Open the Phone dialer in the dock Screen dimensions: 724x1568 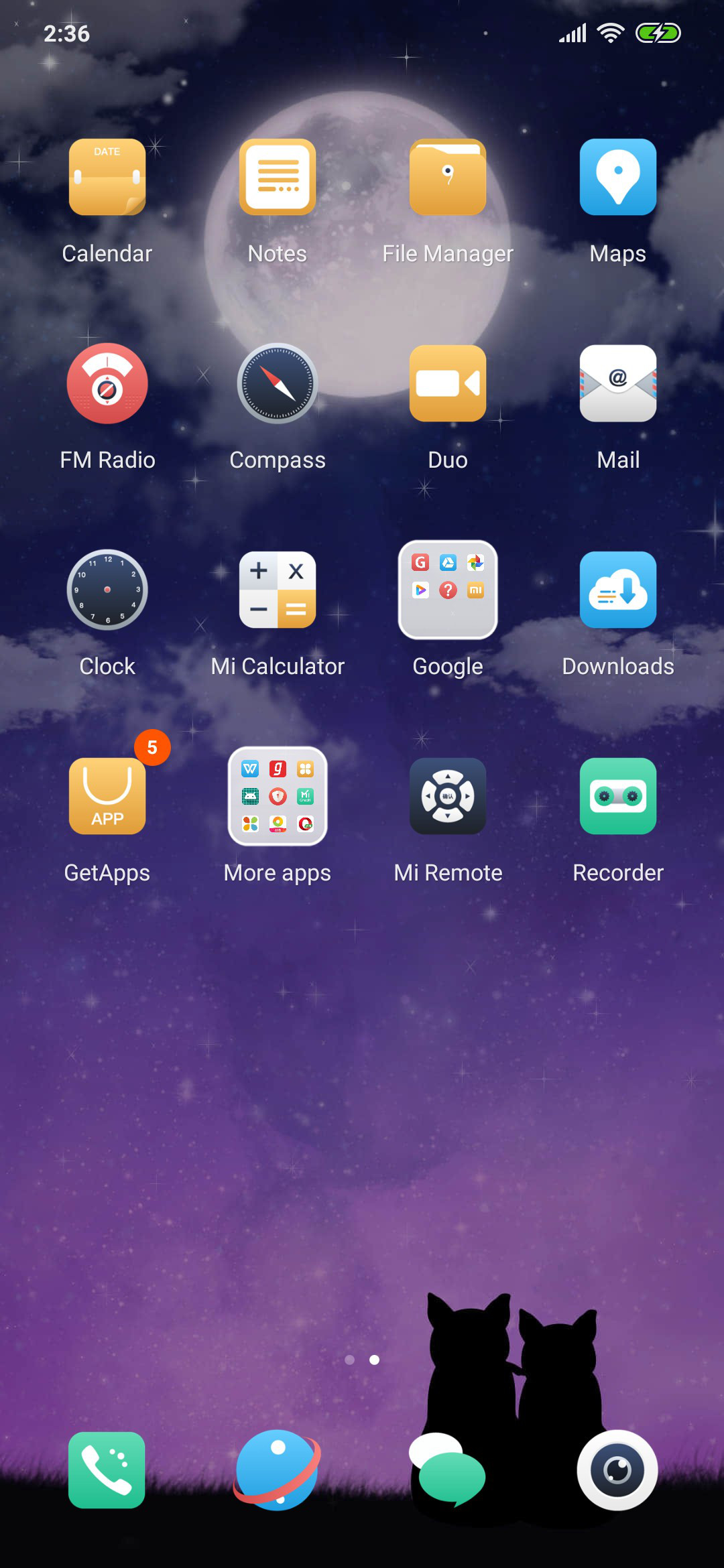click(107, 1470)
